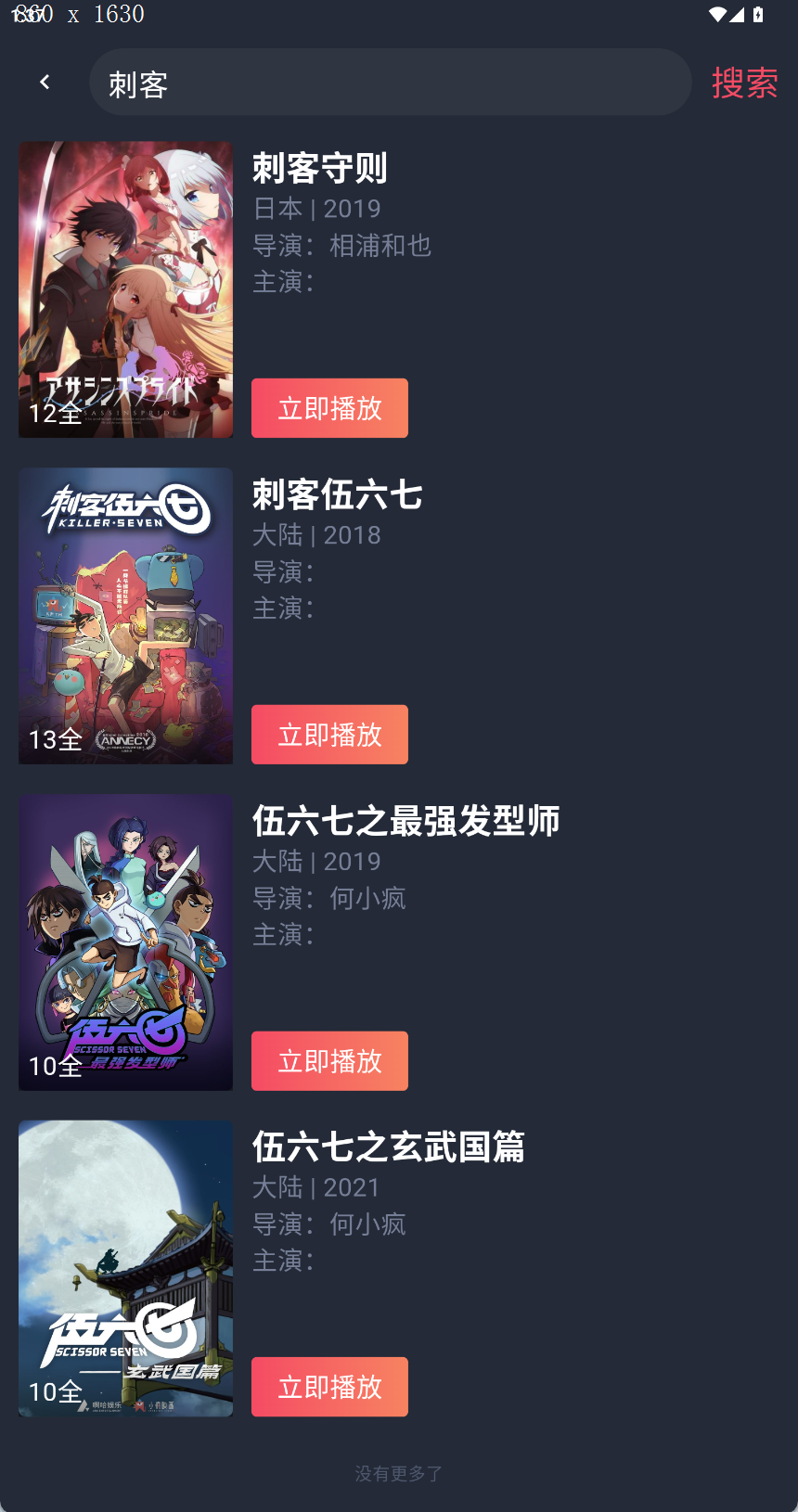Play 伍六七之玄武国篇 immediately

pyautogui.click(x=329, y=1387)
